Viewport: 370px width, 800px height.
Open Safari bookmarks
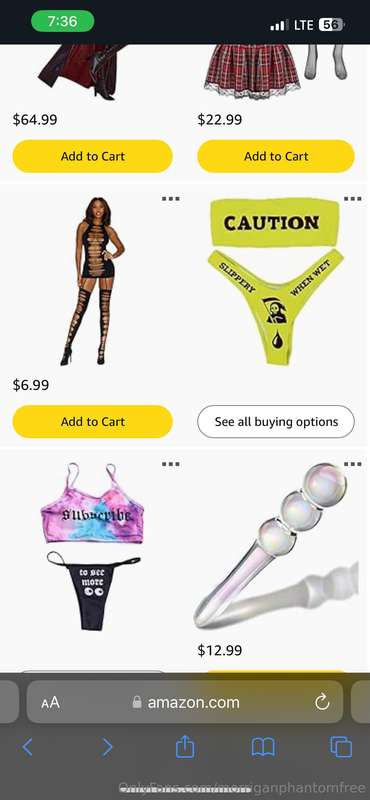pos(263,747)
